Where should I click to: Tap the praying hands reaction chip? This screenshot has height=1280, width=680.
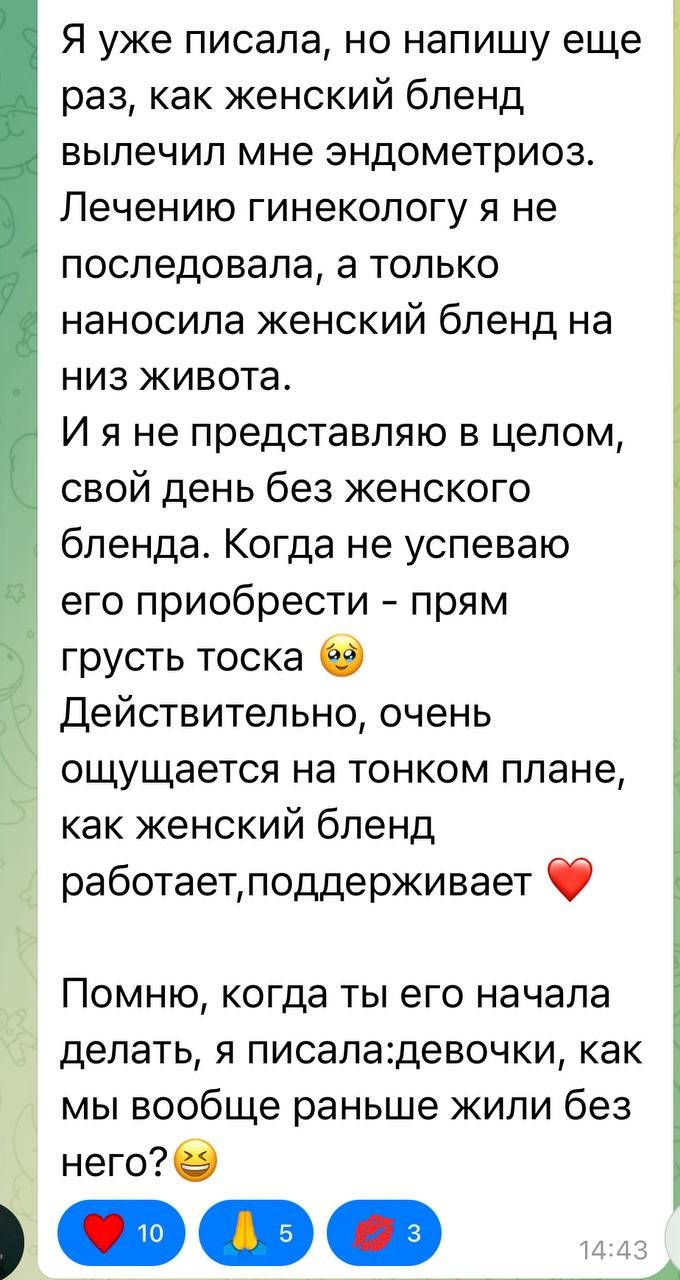[x=256, y=1233]
